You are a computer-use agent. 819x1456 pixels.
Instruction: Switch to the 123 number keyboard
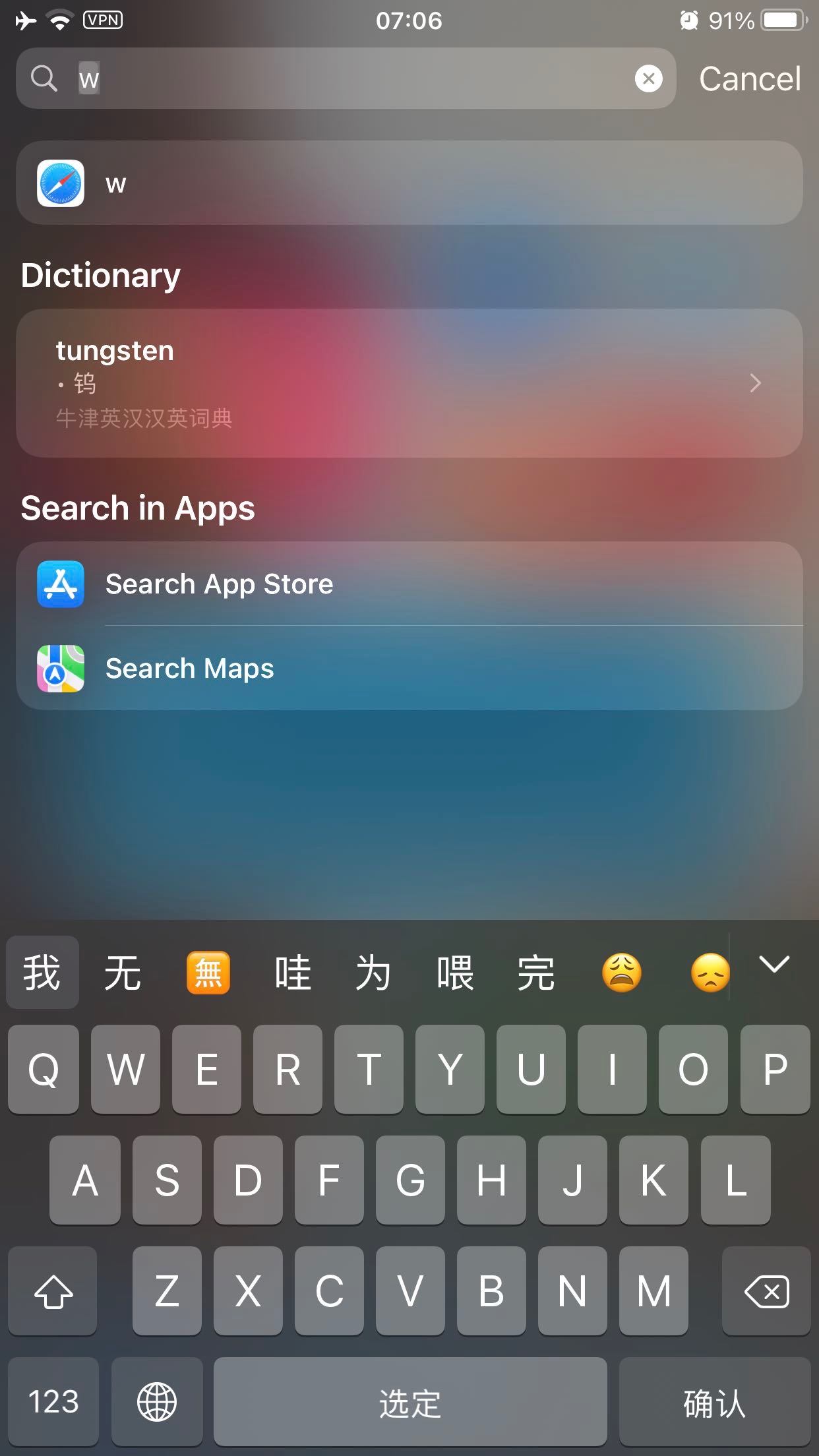tap(53, 1402)
